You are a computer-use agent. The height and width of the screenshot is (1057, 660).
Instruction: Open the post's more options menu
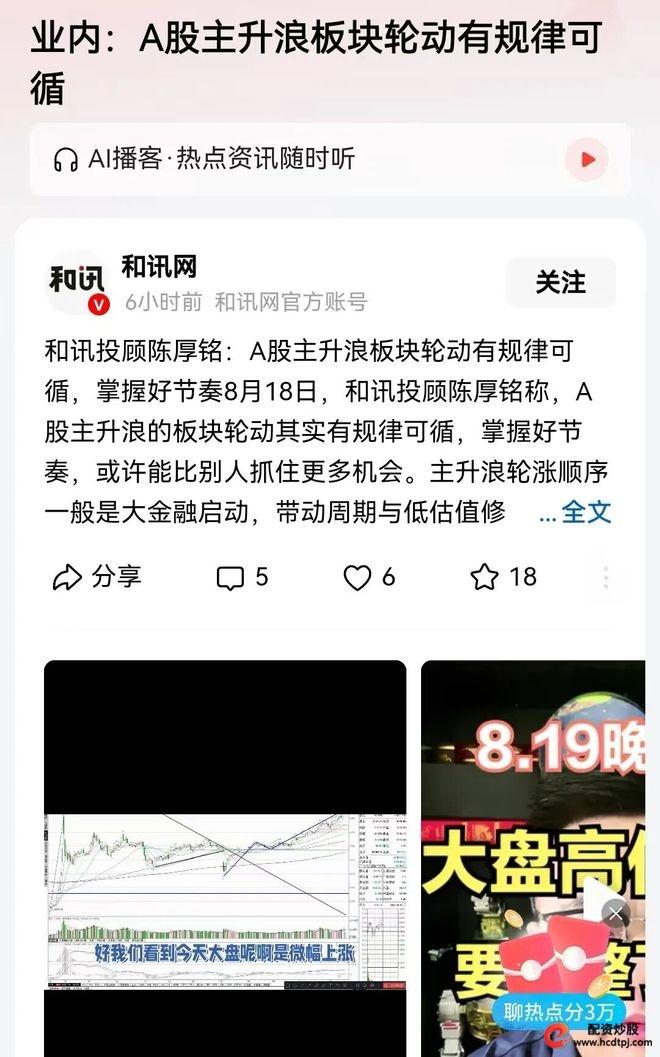tap(606, 577)
